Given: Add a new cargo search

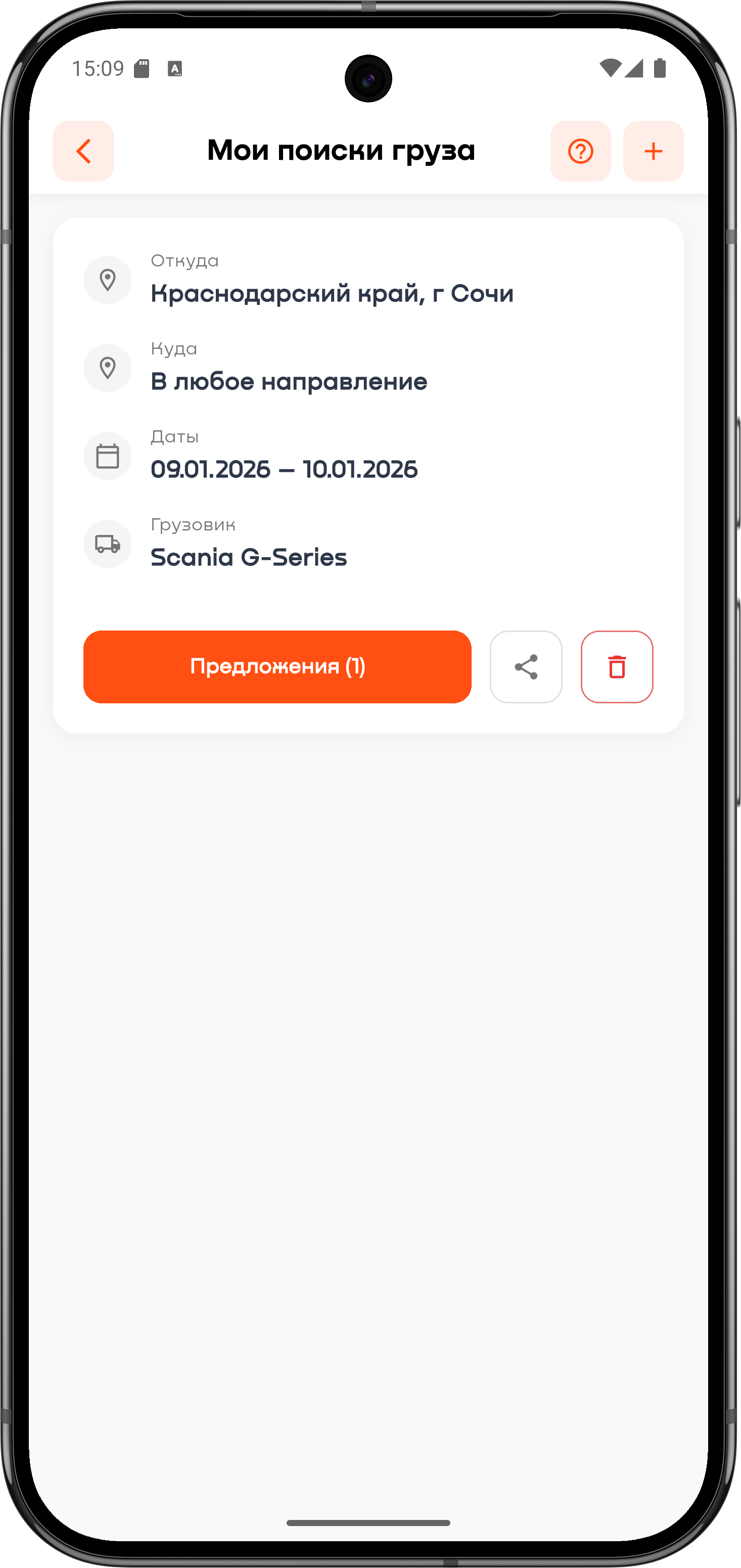Looking at the screenshot, I should [653, 151].
